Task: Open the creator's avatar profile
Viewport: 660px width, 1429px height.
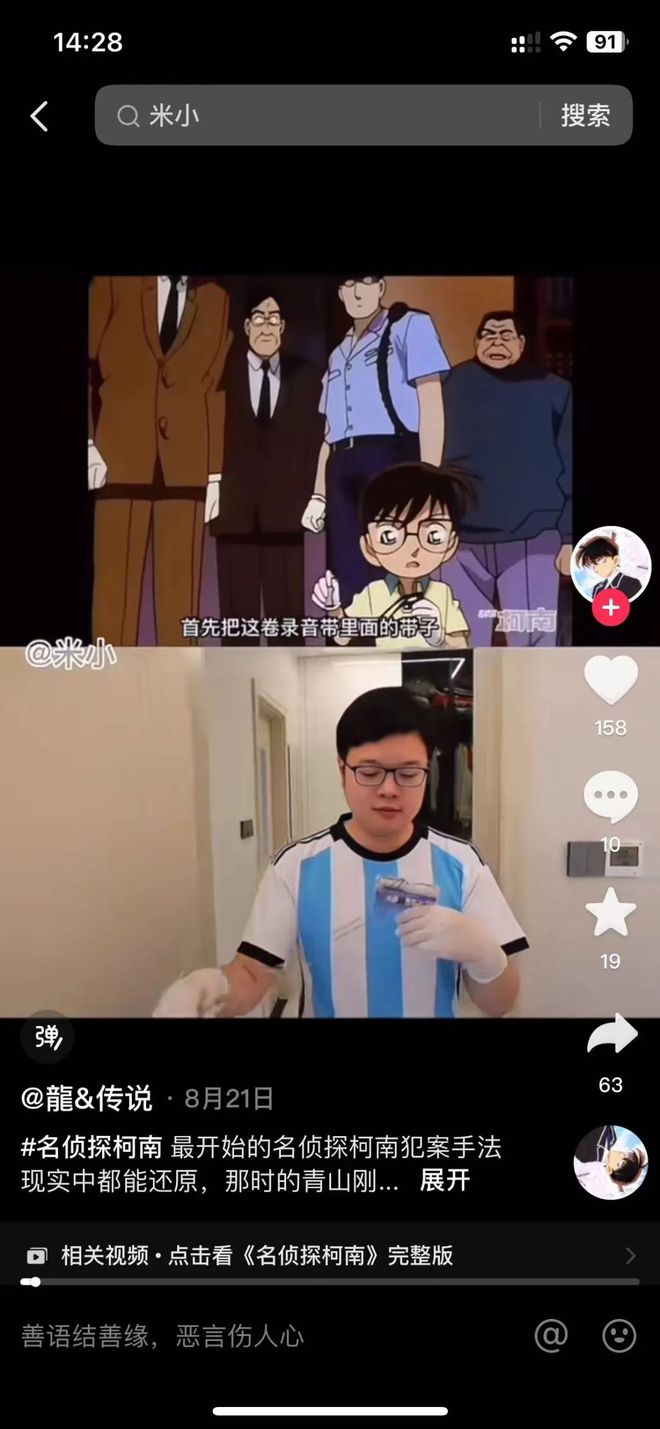Action: click(x=610, y=565)
